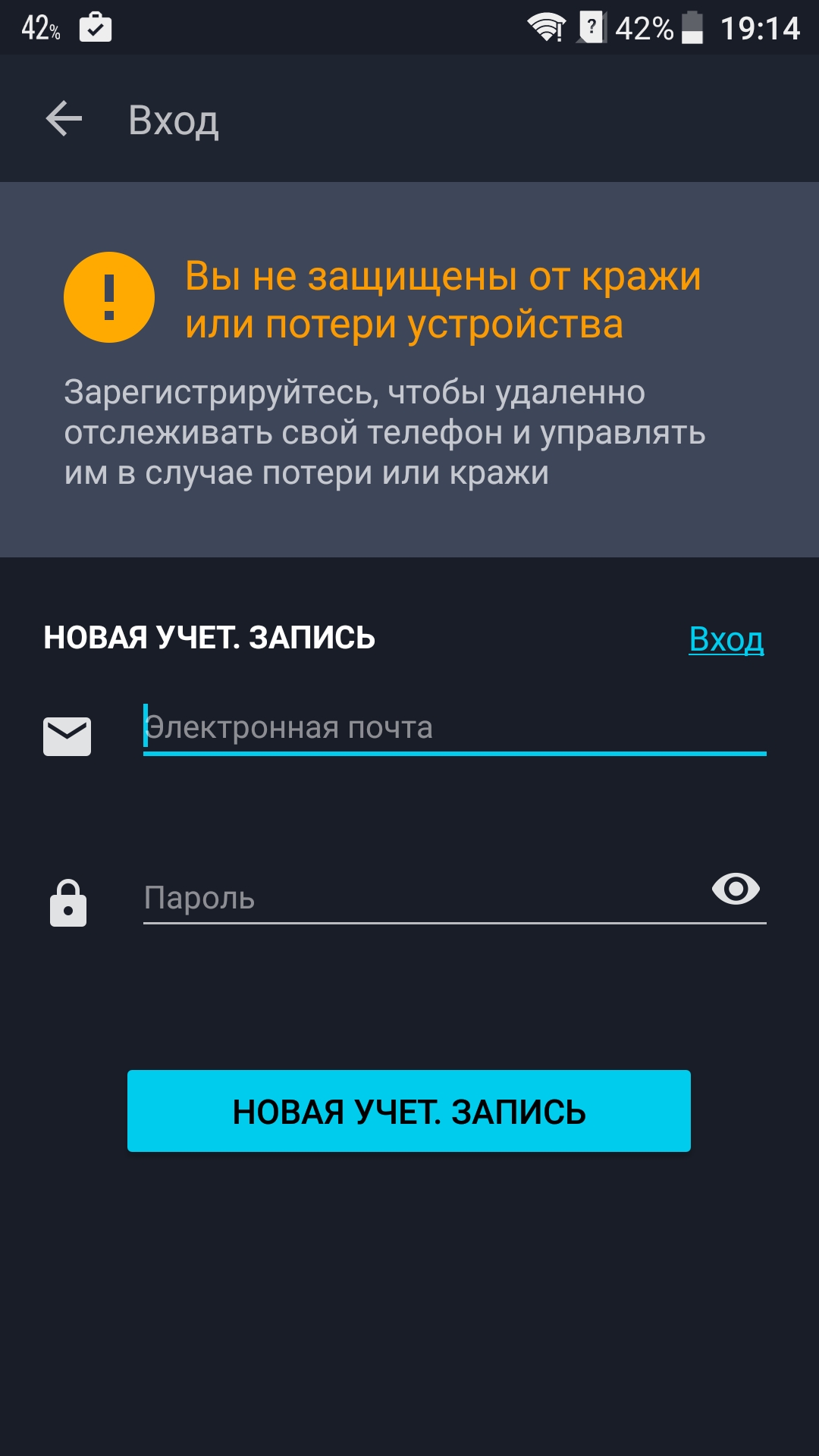Show password with the eye icon
819x1456 pixels.
click(736, 889)
